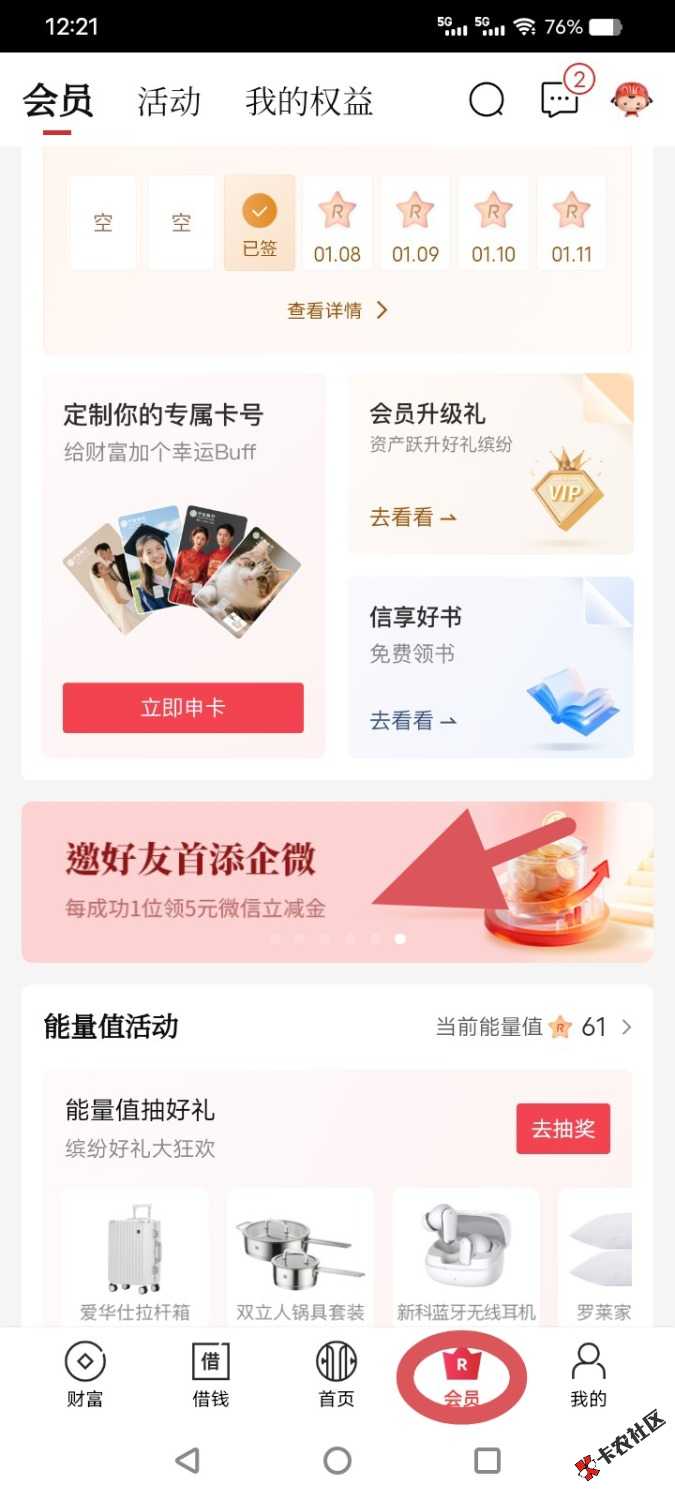The width and height of the screenshot is (675, 1500).
Task: Tap the 立即申卡 button
Action: point(183,708)
